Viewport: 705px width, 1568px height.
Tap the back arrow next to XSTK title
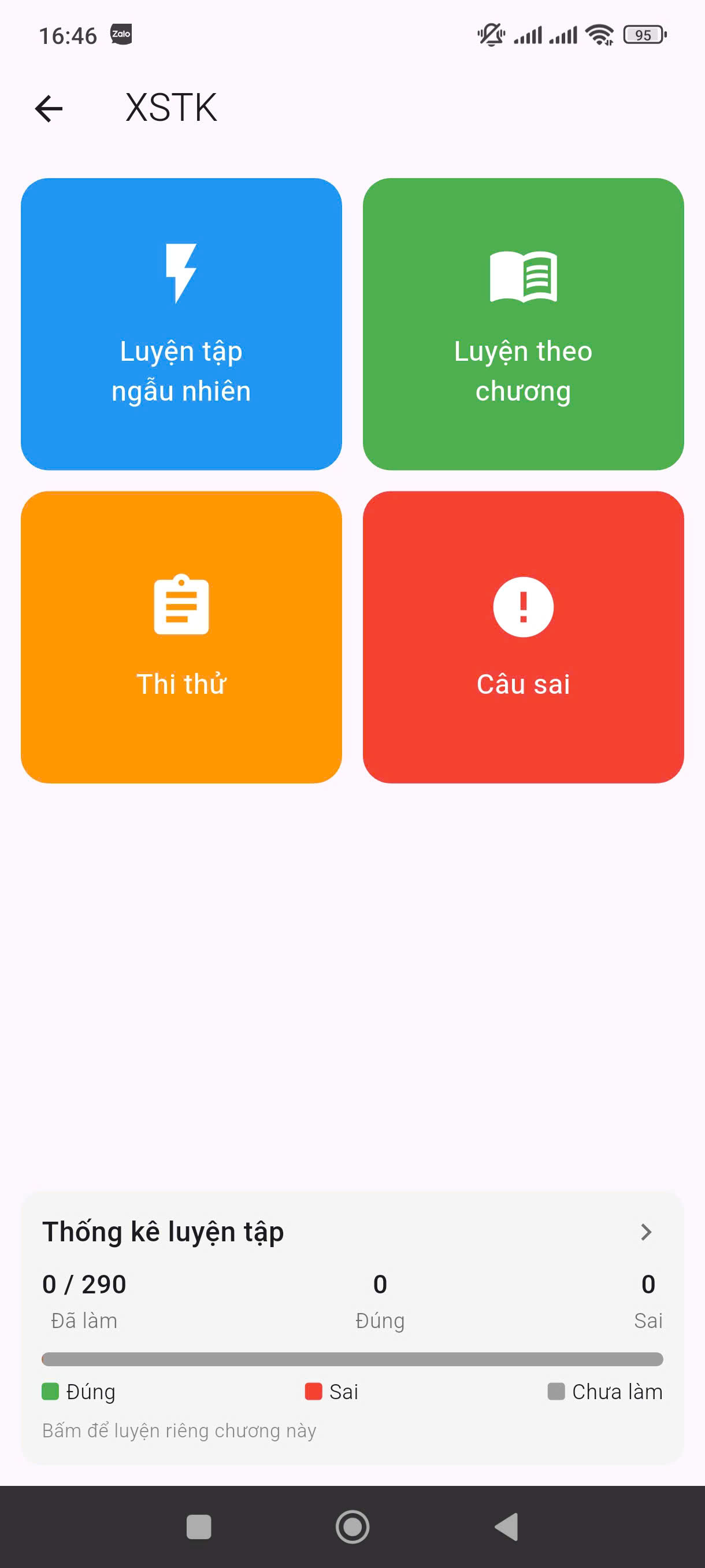48,108
